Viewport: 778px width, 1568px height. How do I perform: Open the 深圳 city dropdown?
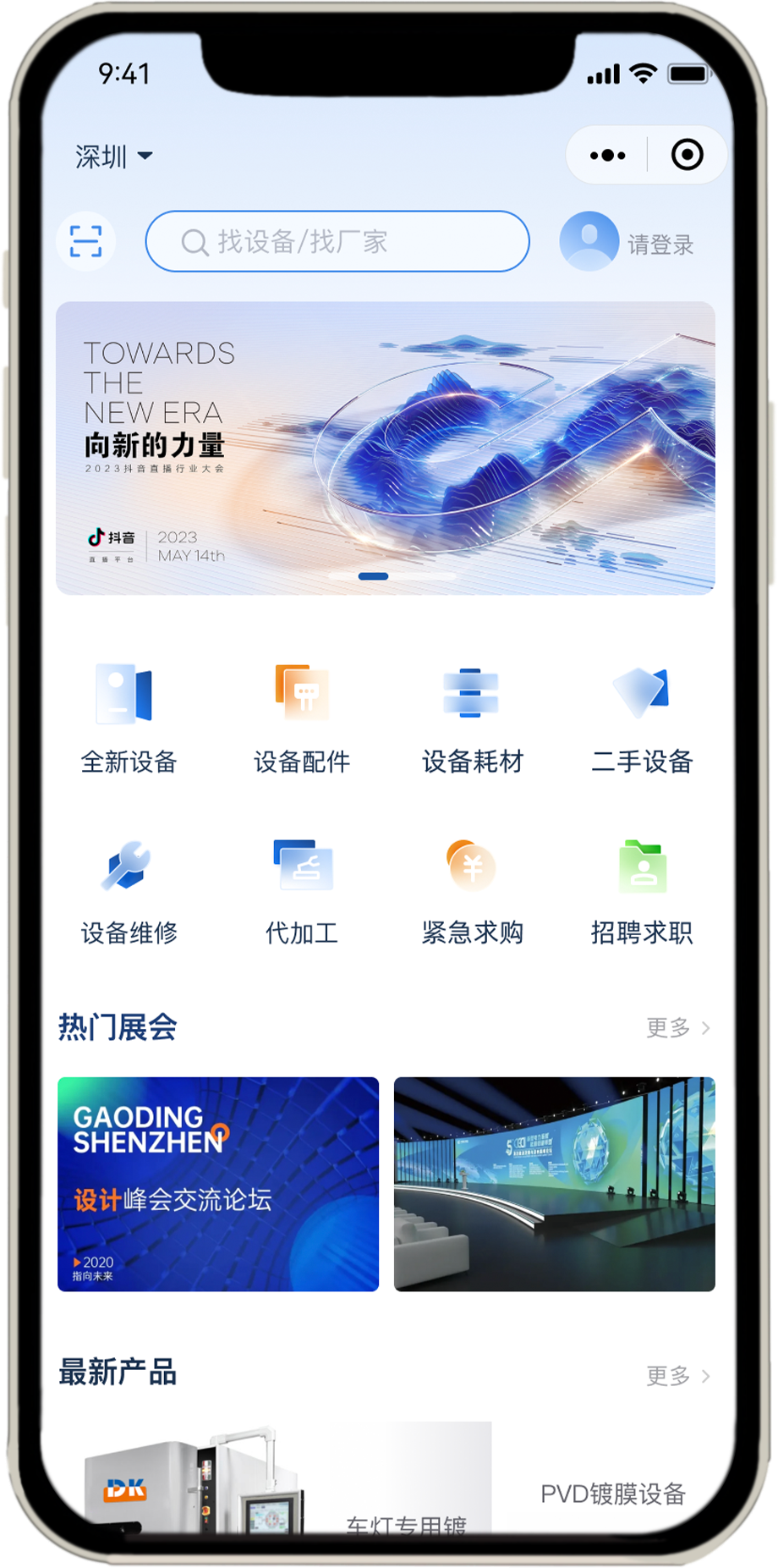point(113,157)
